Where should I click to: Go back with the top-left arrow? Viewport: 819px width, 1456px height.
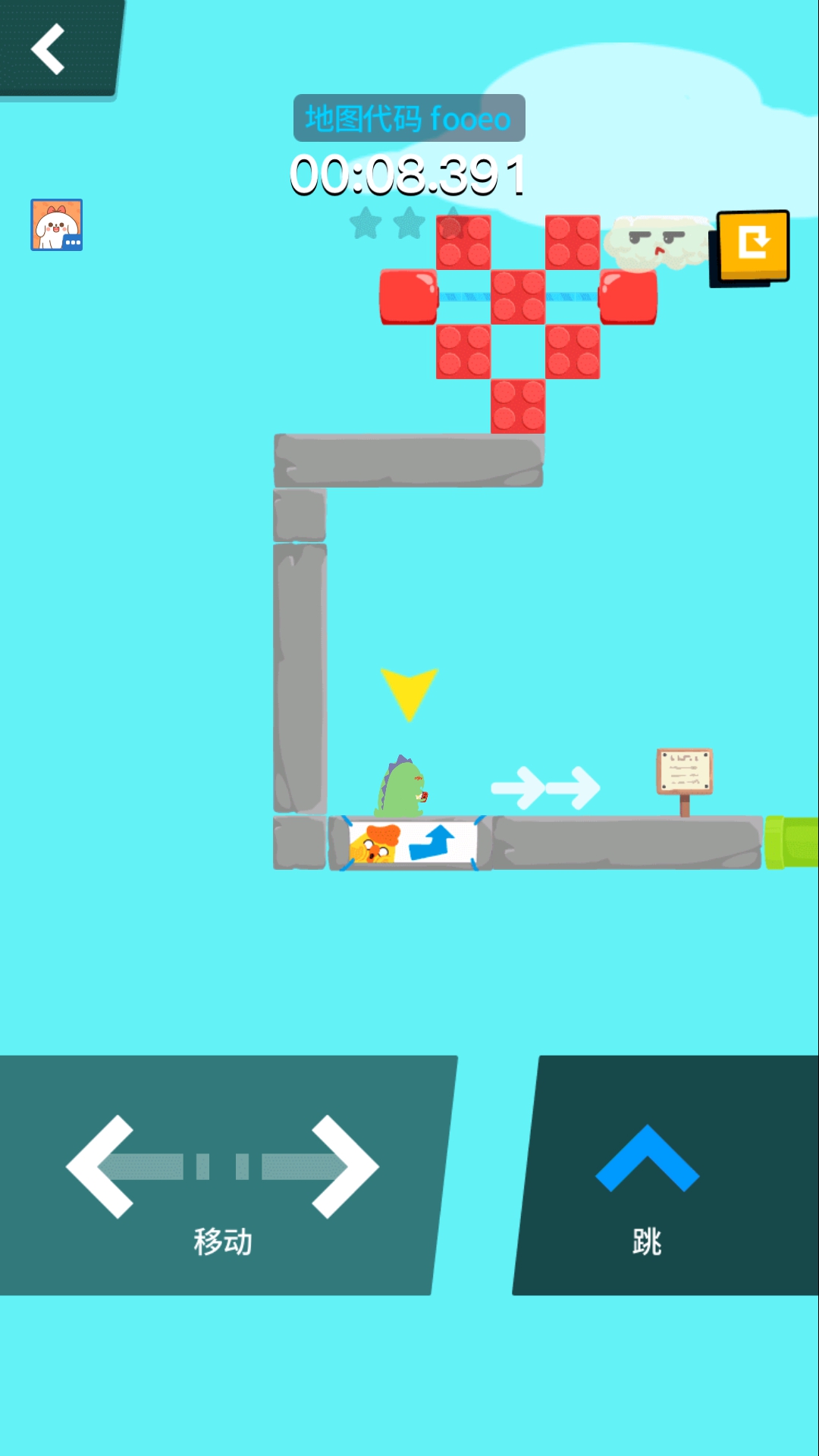[49, 49]
